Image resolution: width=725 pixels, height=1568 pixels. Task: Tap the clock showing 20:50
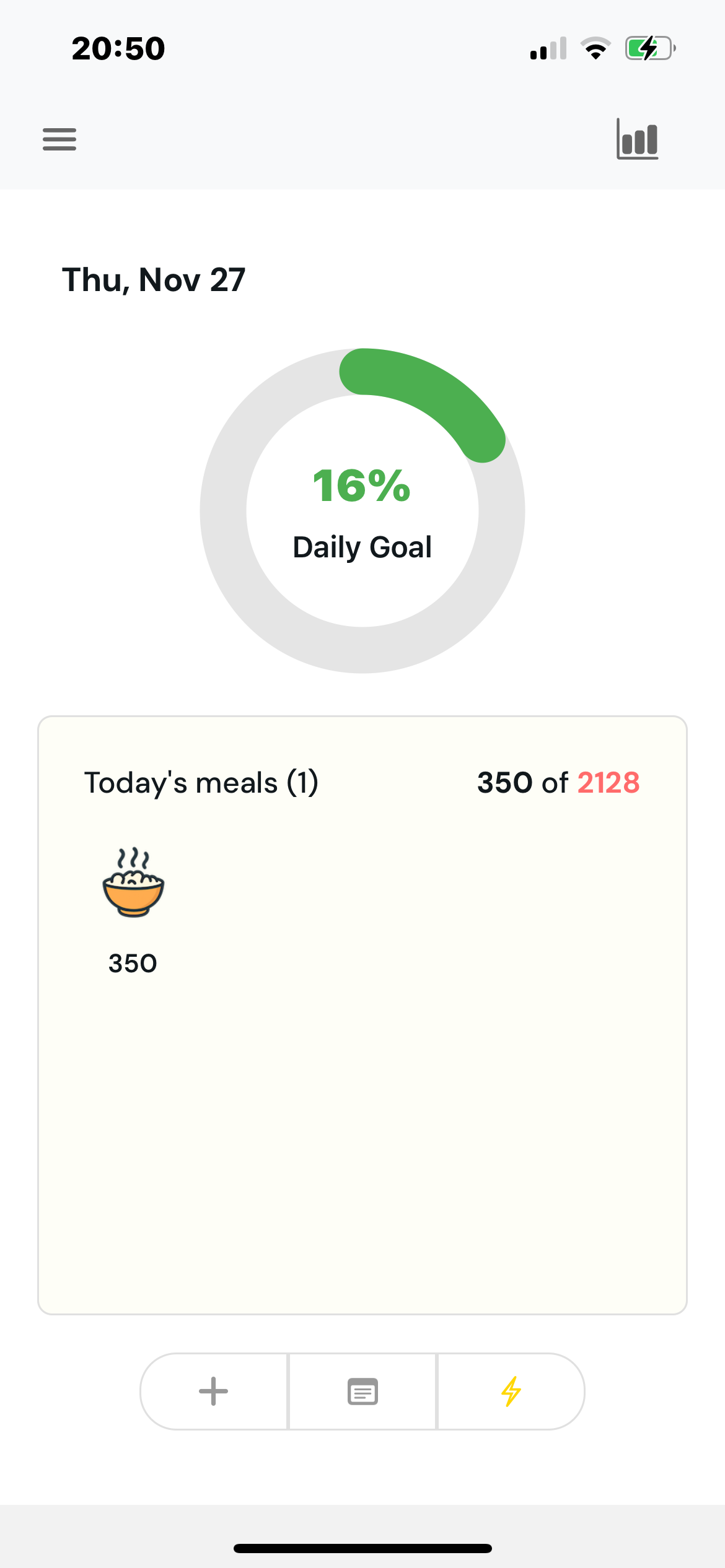[117, 50]
